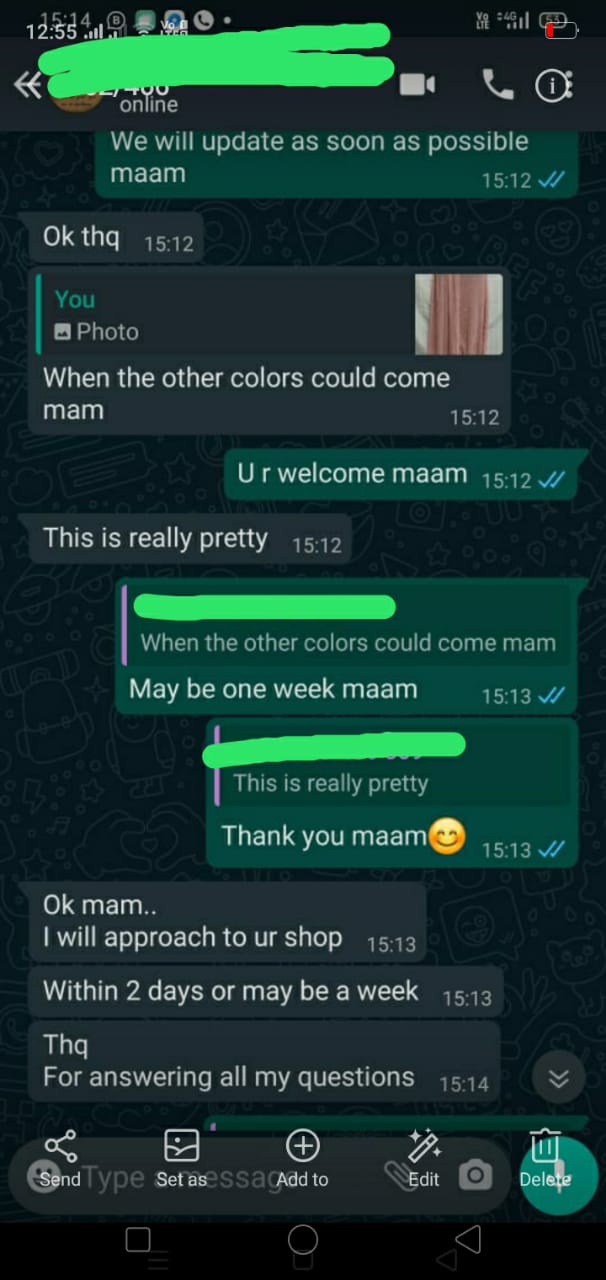This screenshot has width=606, height=1280.
Task: Edit this image
Action: 424,1158
